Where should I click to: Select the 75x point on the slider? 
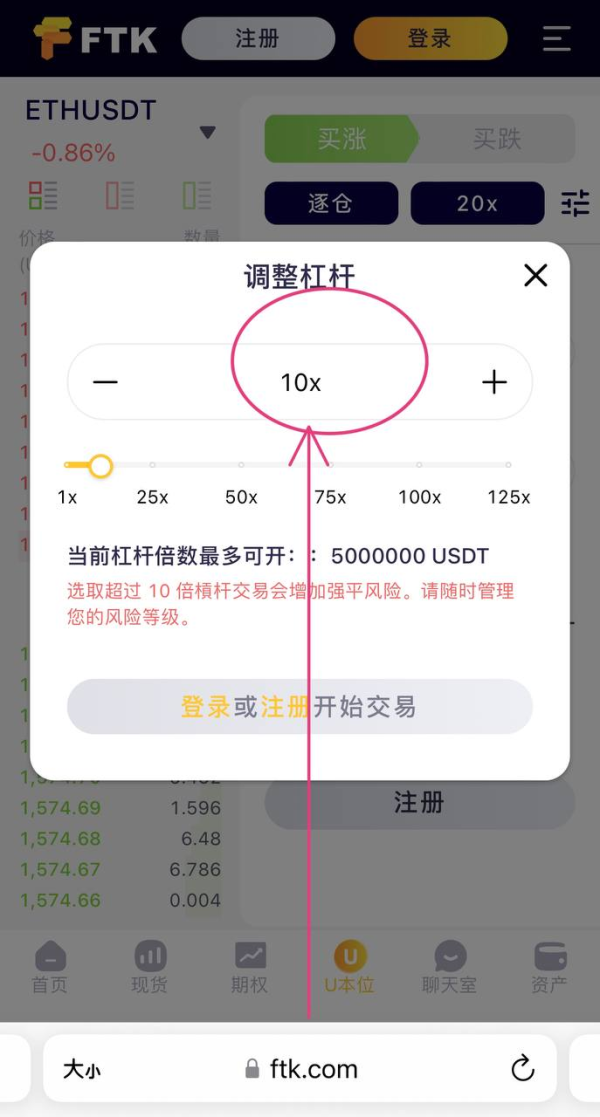[330, 465]
